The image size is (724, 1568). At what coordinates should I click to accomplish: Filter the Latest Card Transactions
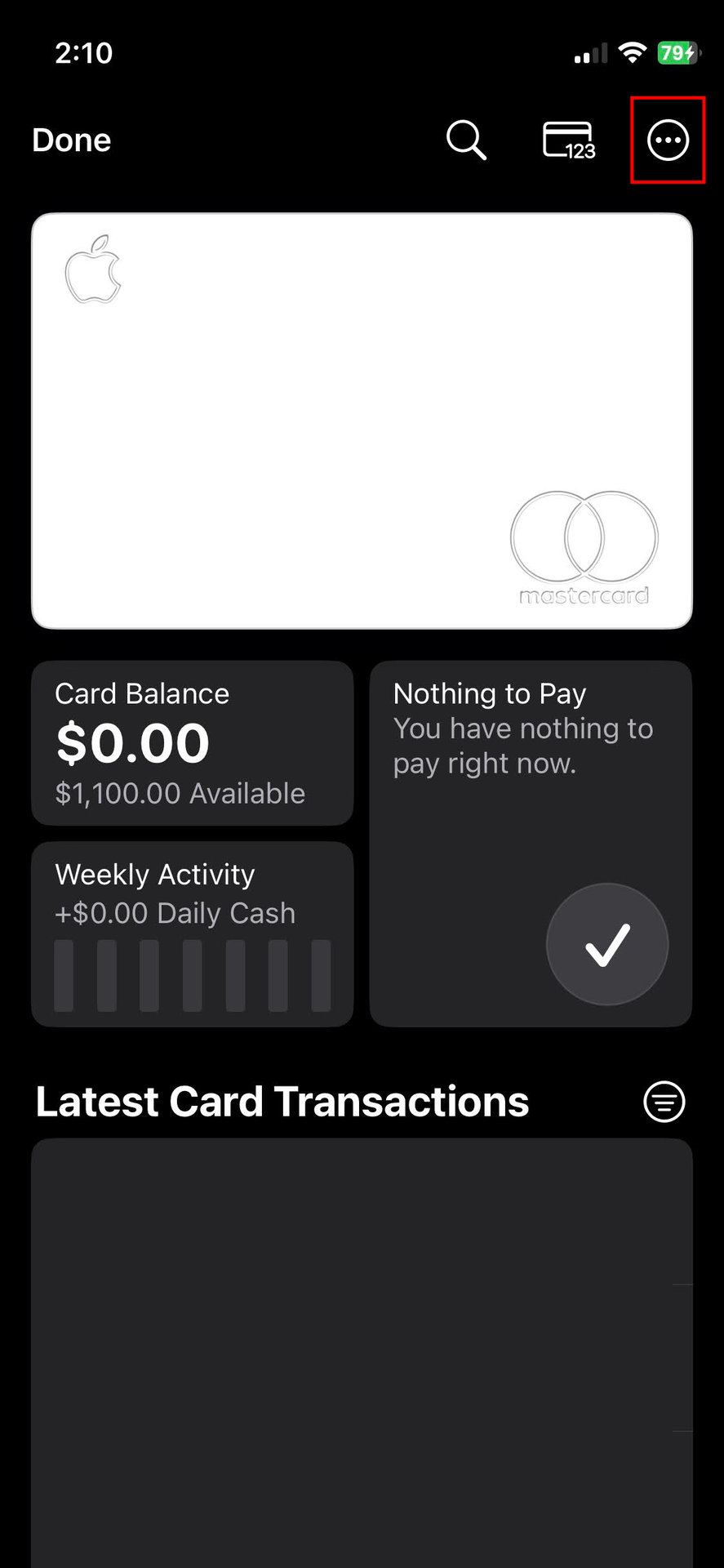[664, 1102]
